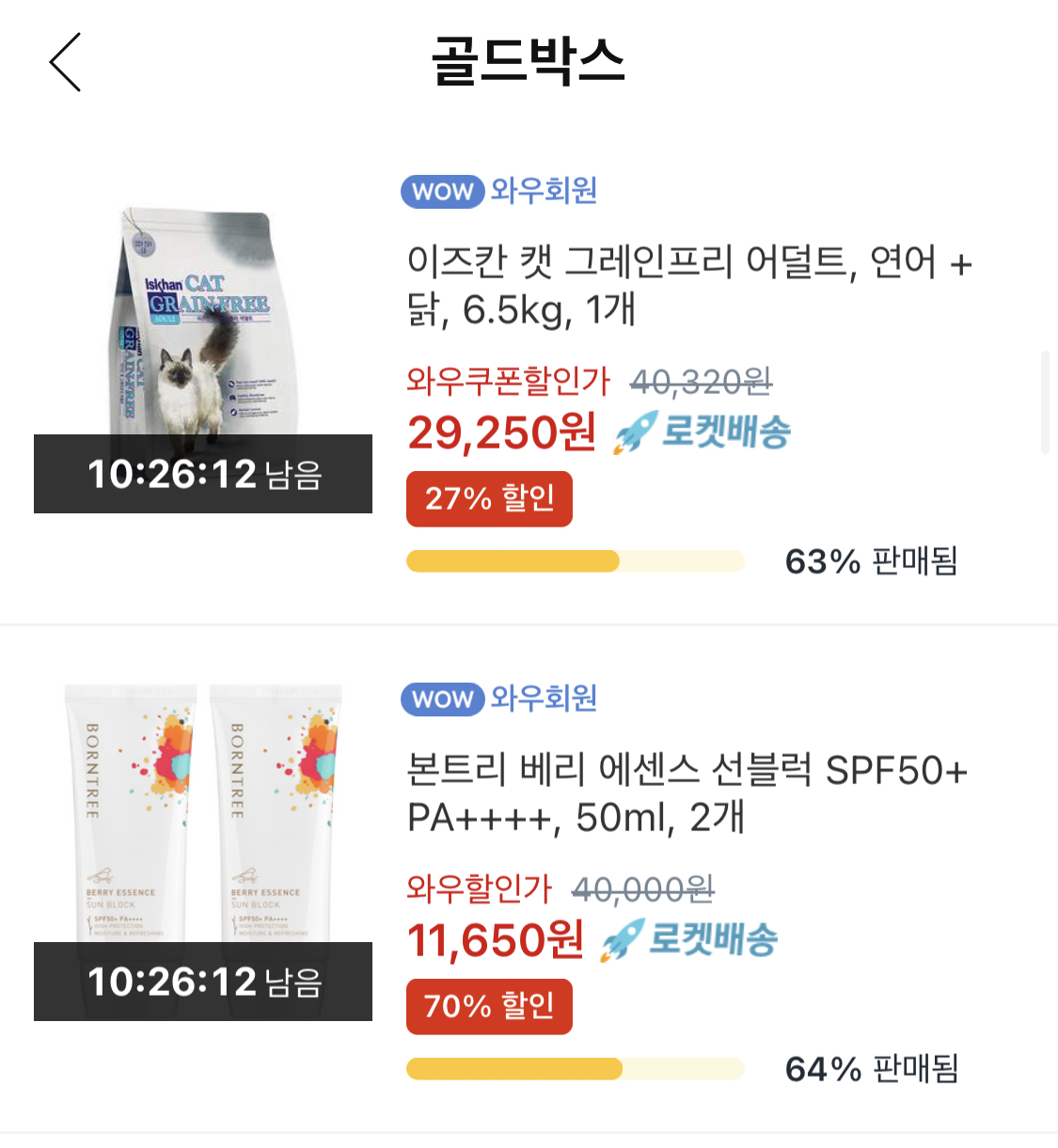Tap the Rocket Delivery (로켓배송) icon for the cat food
The width and height of the screenshot is (1058, 1148).
pyautogui.click(x=701, y=432)
